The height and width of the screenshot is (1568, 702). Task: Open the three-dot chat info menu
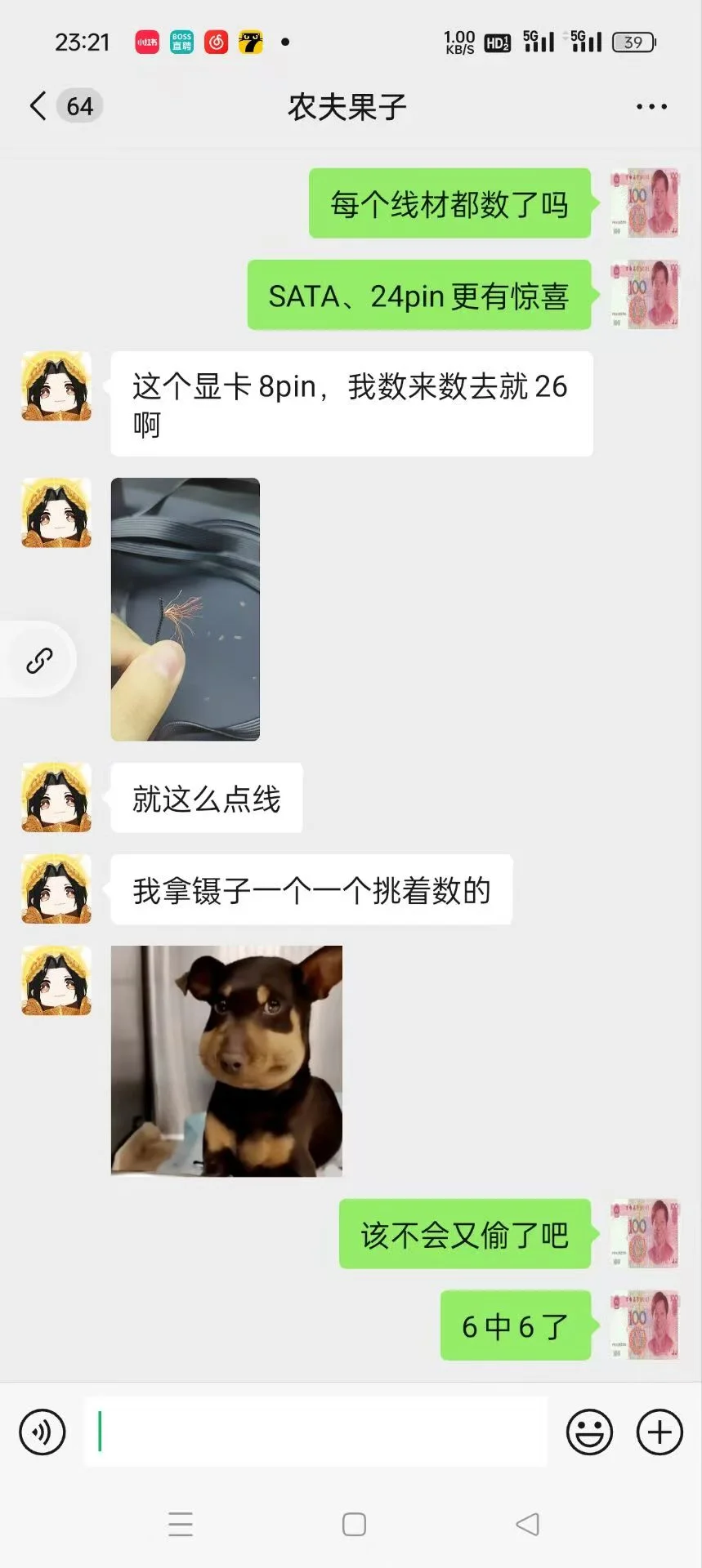pos(651,106)
